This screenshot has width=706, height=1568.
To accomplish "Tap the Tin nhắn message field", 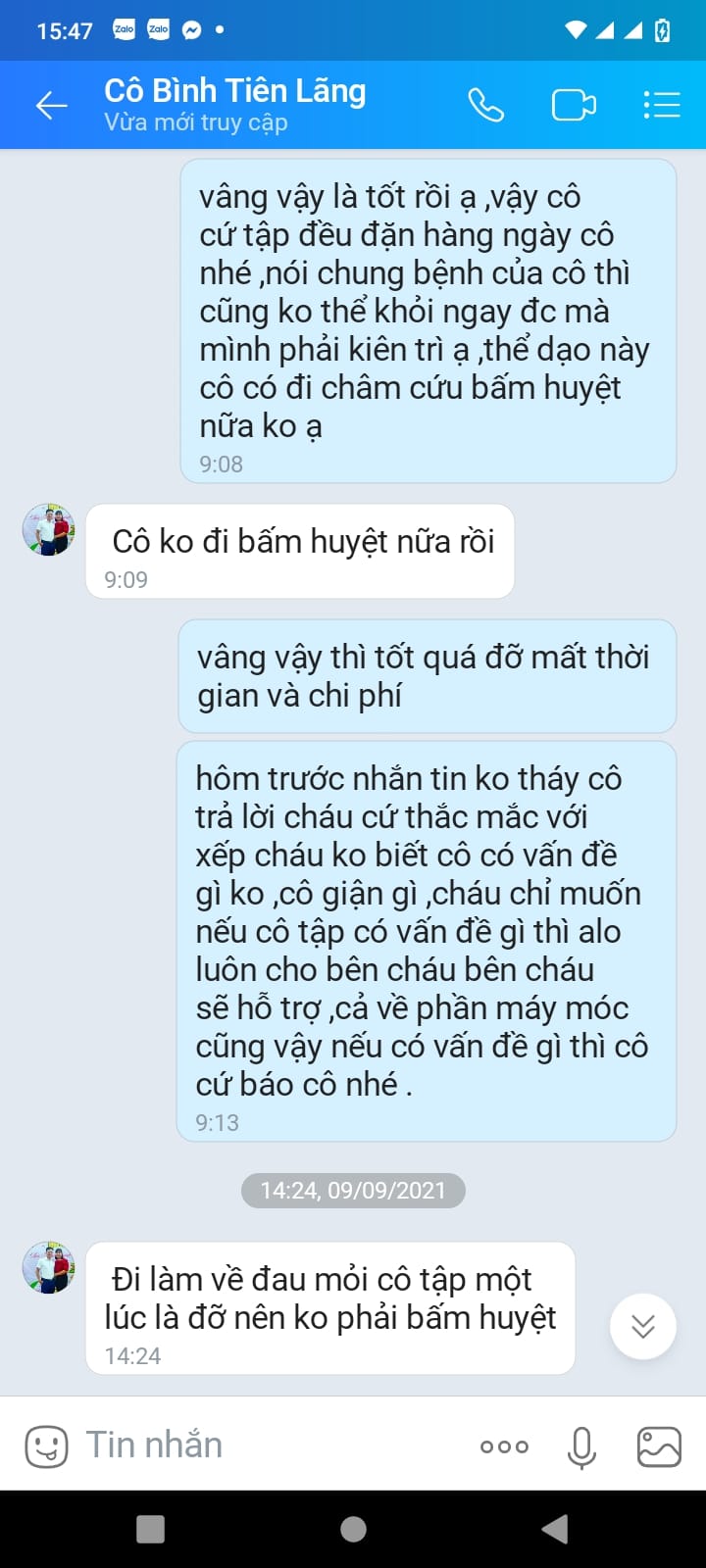I will [x=265, y=1445].
